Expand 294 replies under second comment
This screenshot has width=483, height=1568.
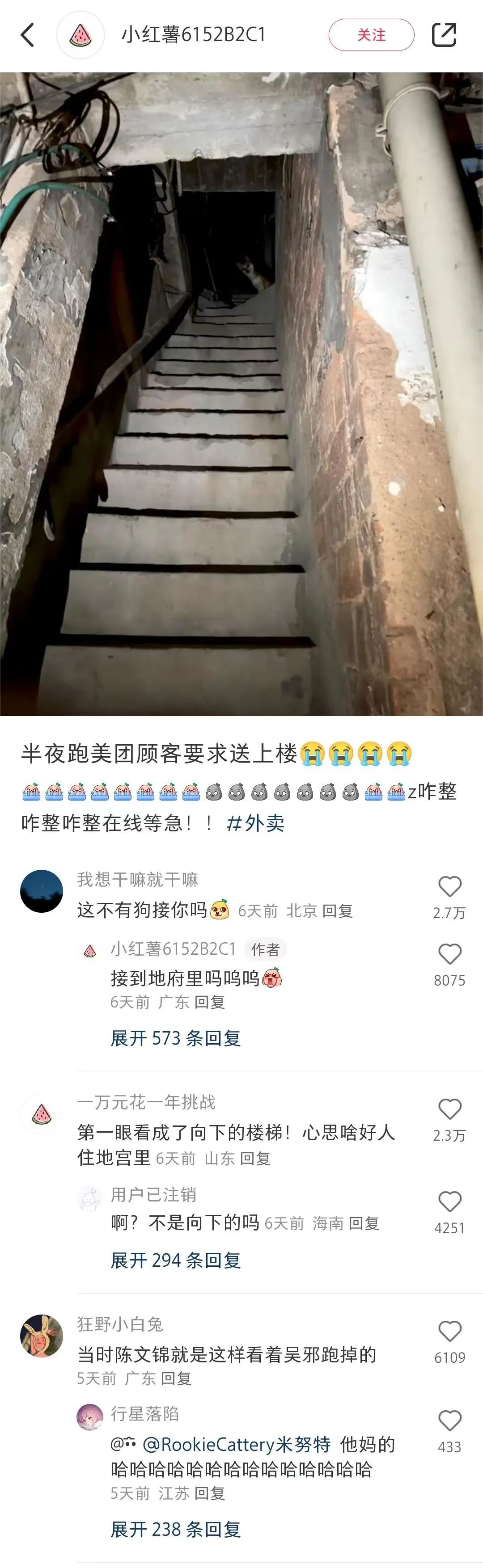(x=175, y=1260)
